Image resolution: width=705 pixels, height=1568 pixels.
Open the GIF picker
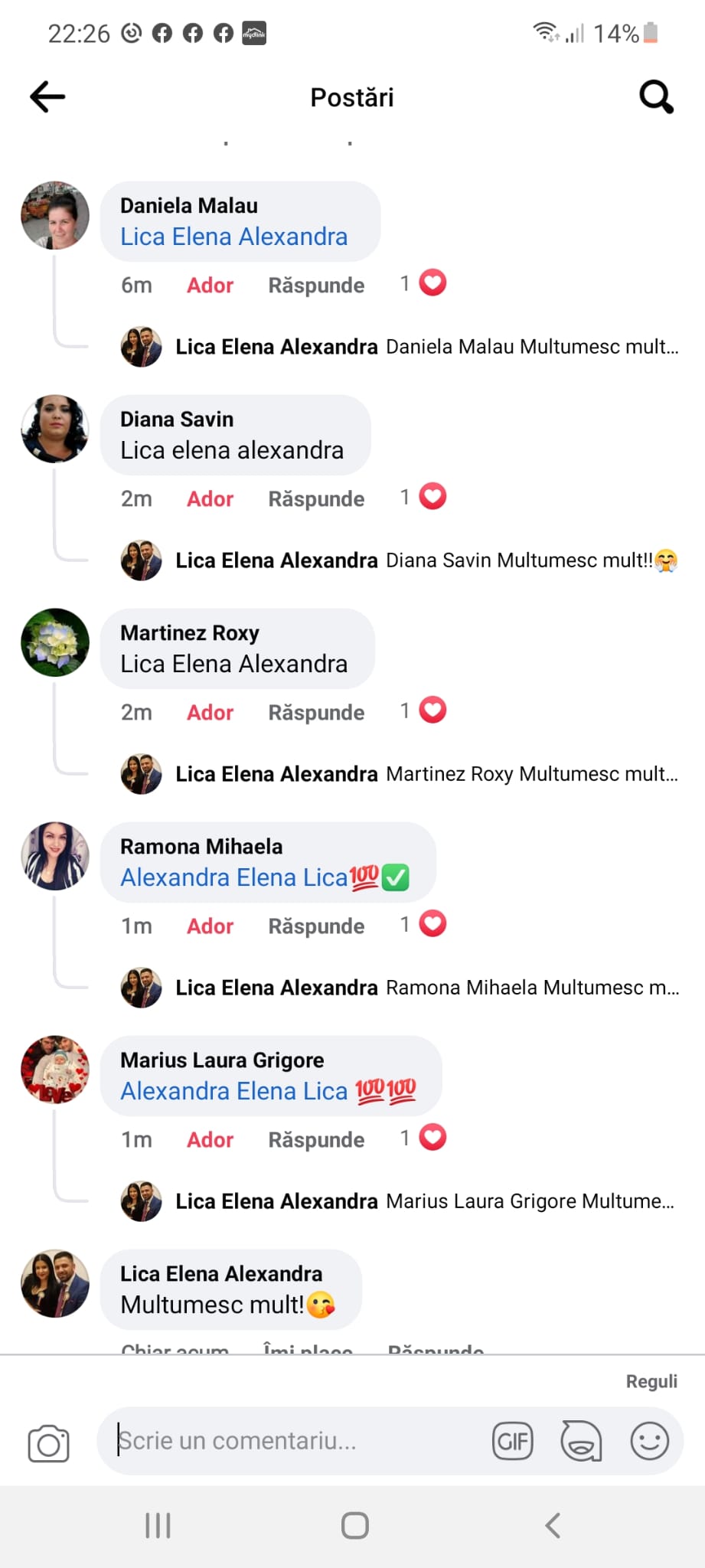(512, 1442)
